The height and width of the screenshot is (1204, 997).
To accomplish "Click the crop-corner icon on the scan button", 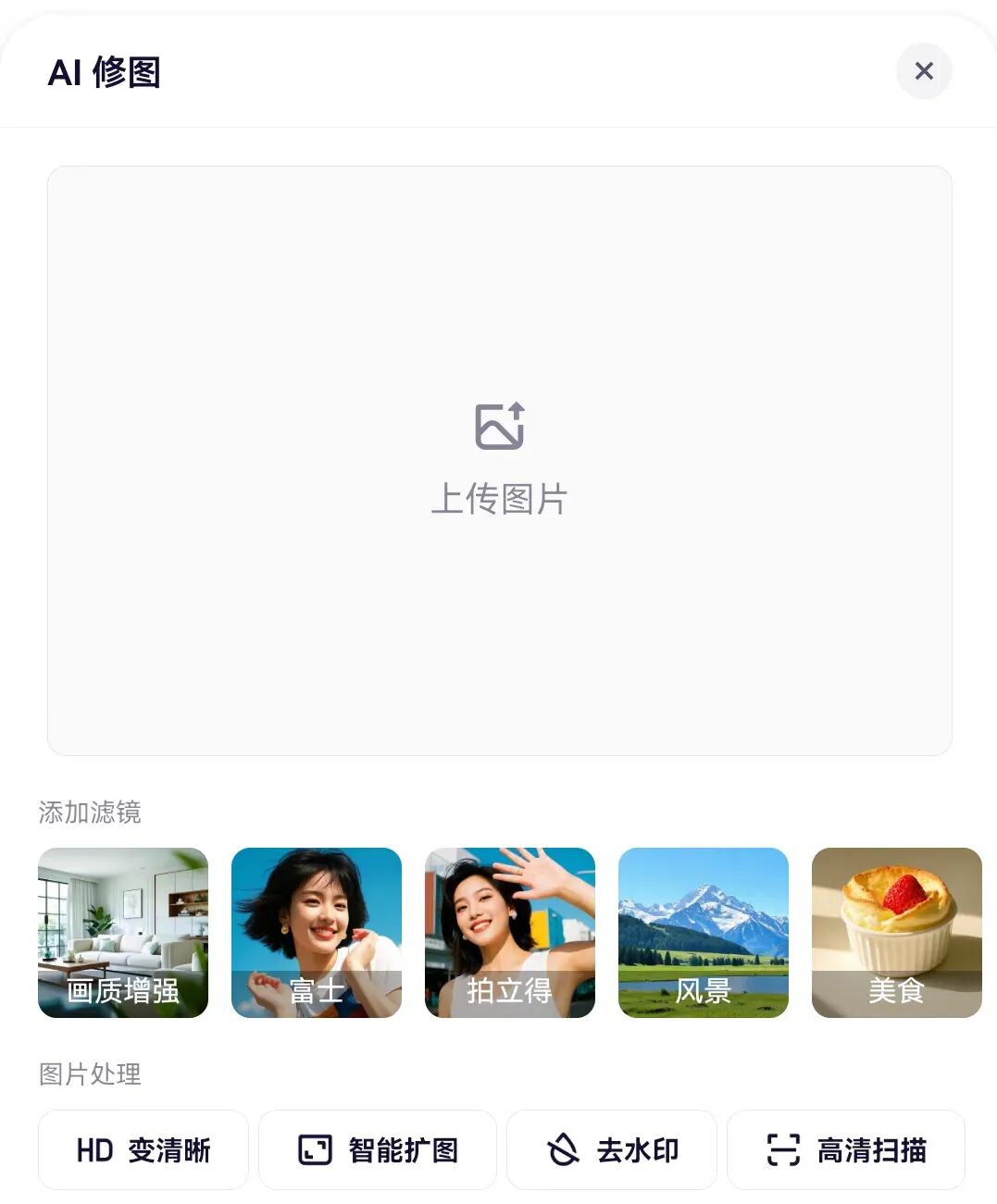I will (x=785, y=1149).
